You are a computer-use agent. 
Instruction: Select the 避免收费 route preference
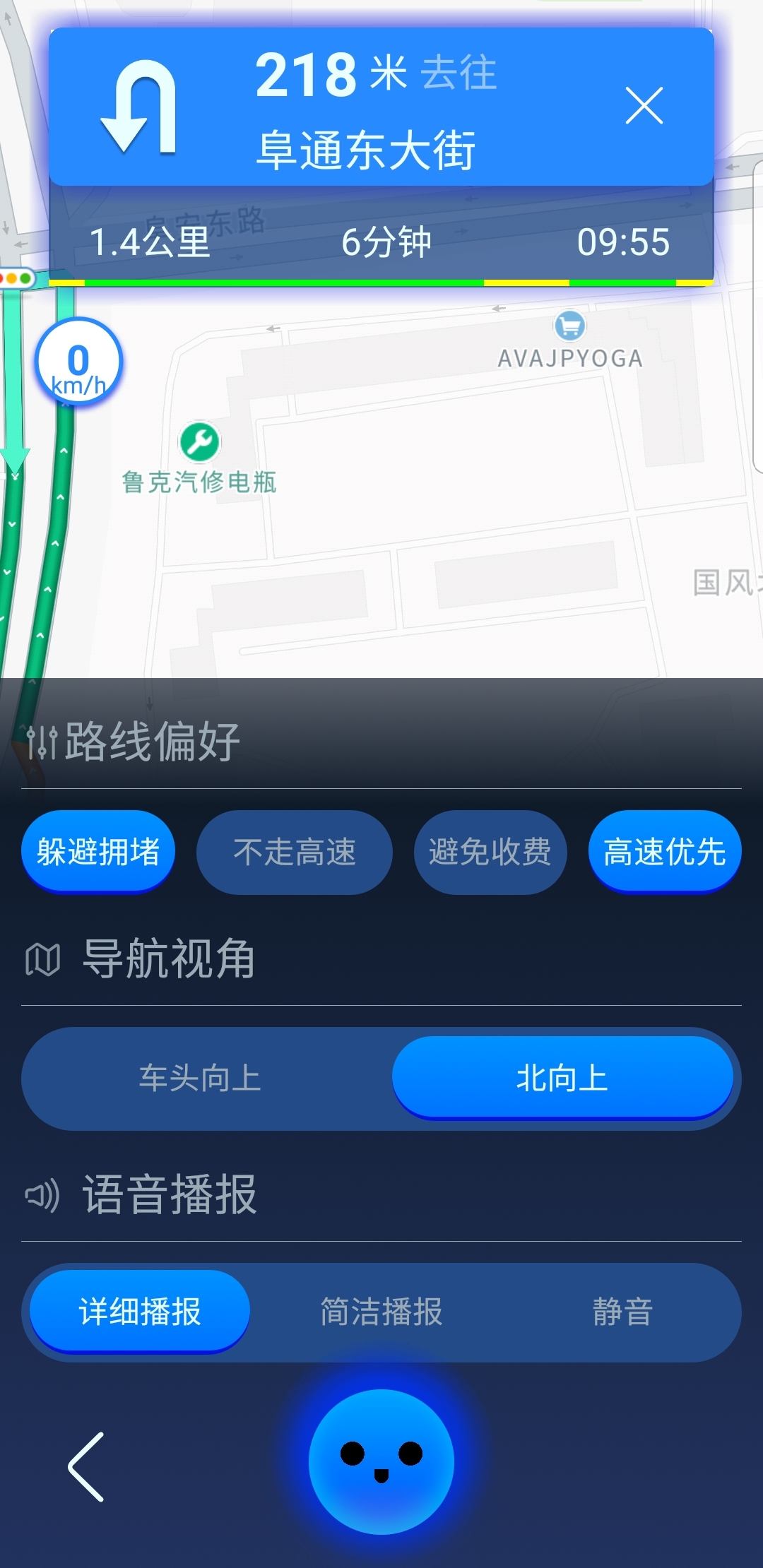click(x=490, y=852)
